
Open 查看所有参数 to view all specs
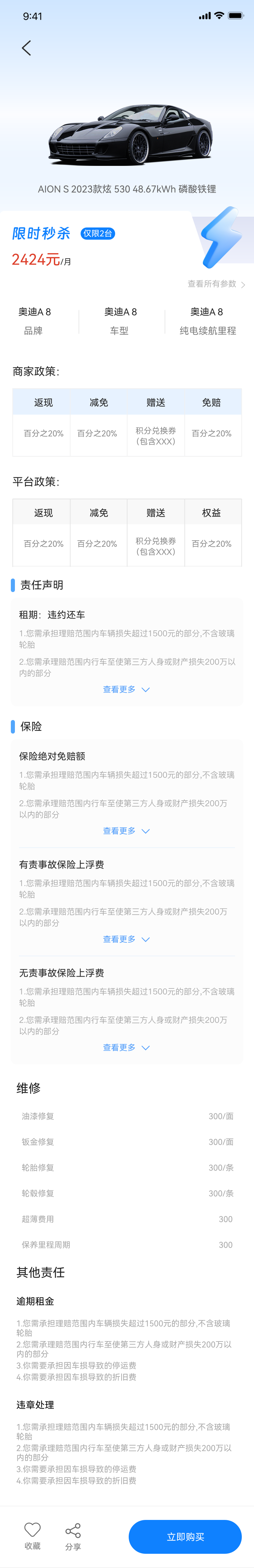tap(216, 284)
